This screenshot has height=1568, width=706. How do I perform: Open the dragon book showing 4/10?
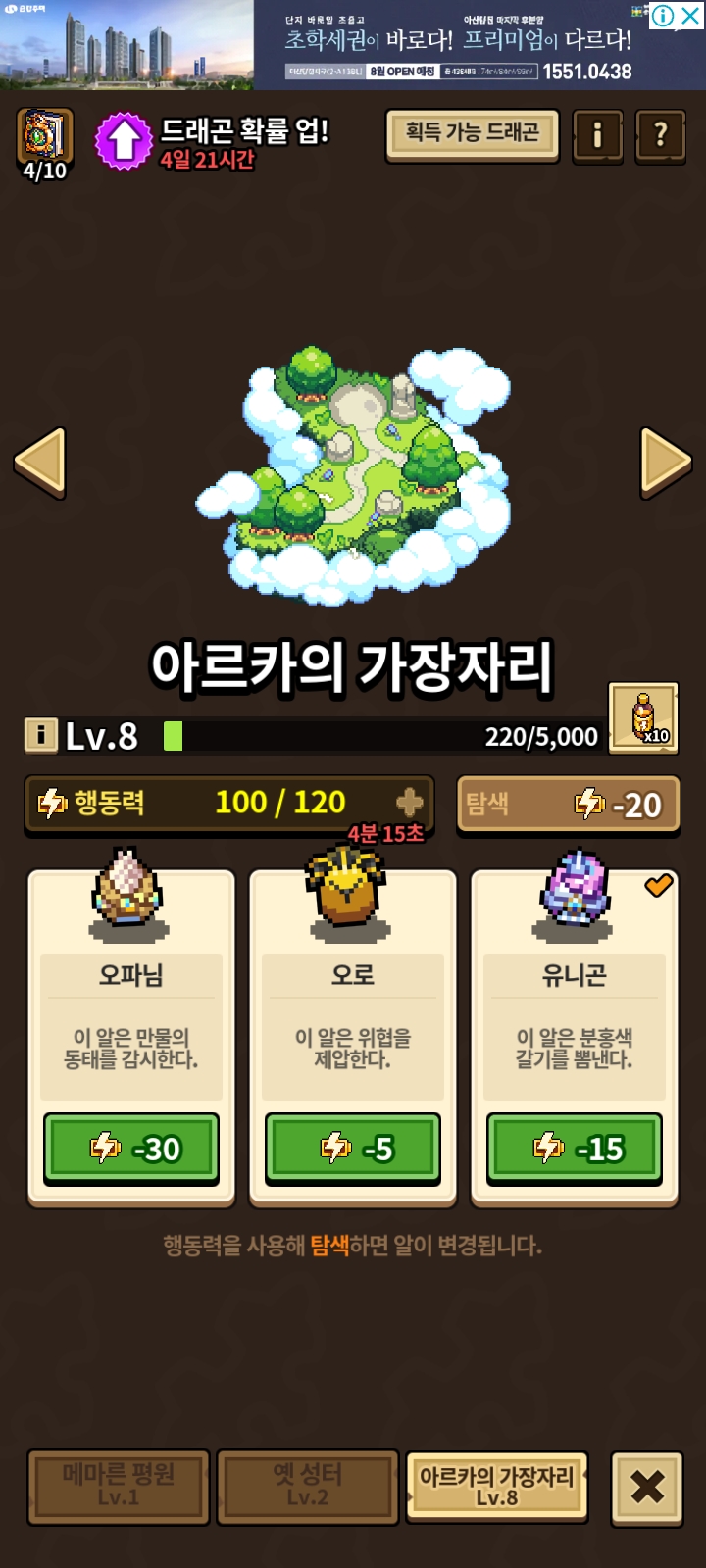coord(44,144)
